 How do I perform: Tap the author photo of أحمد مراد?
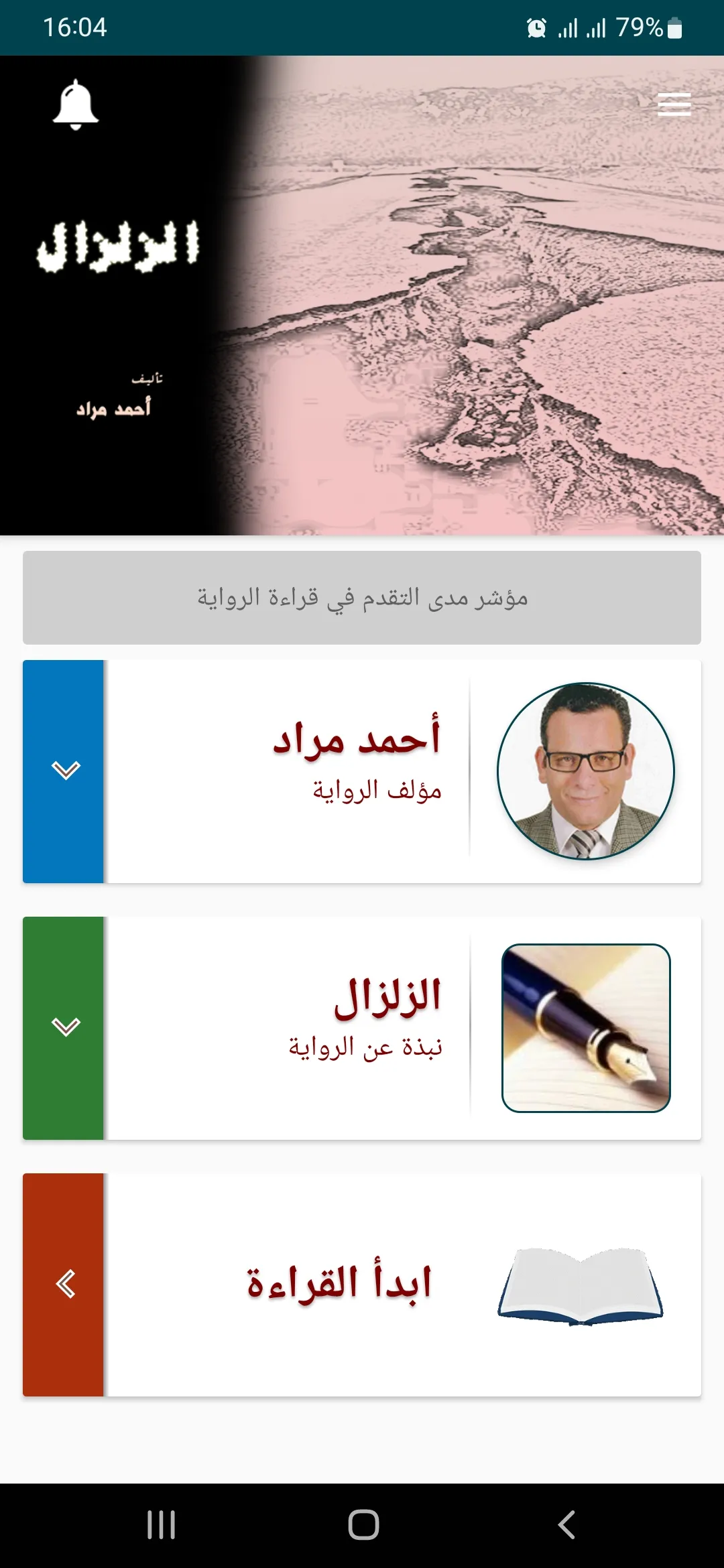coord(585,769)
